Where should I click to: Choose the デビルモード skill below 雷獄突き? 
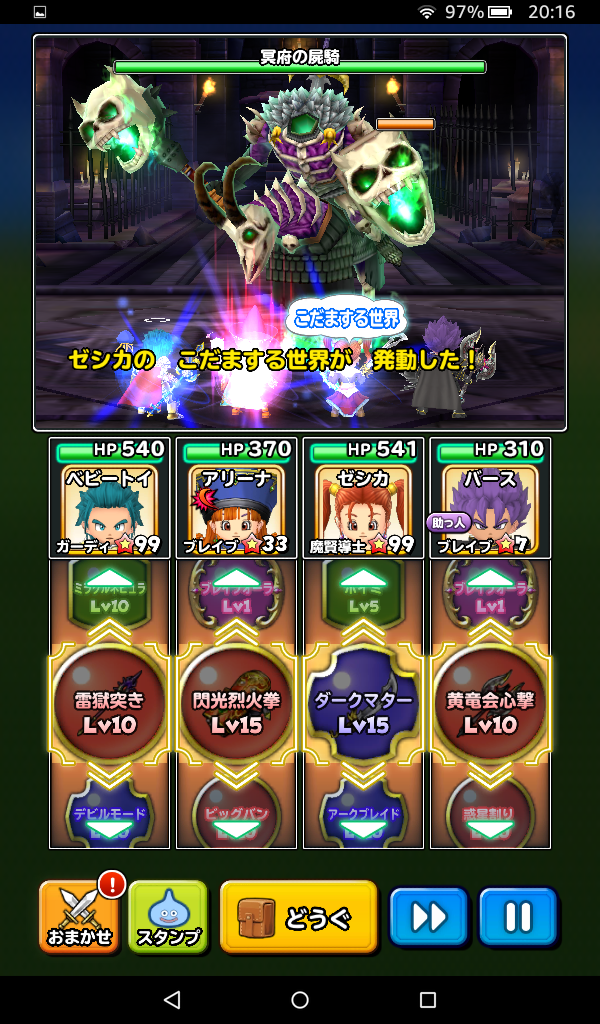pyautogui.click(x=109, y=817)
